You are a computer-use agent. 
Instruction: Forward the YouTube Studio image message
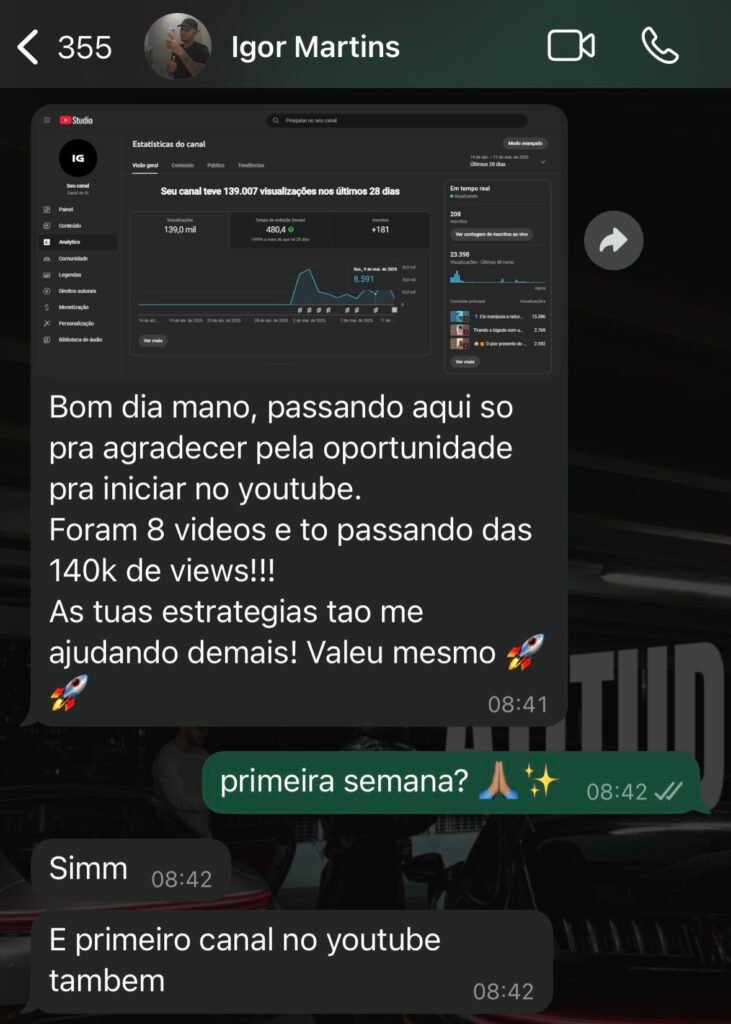[613, 240]
